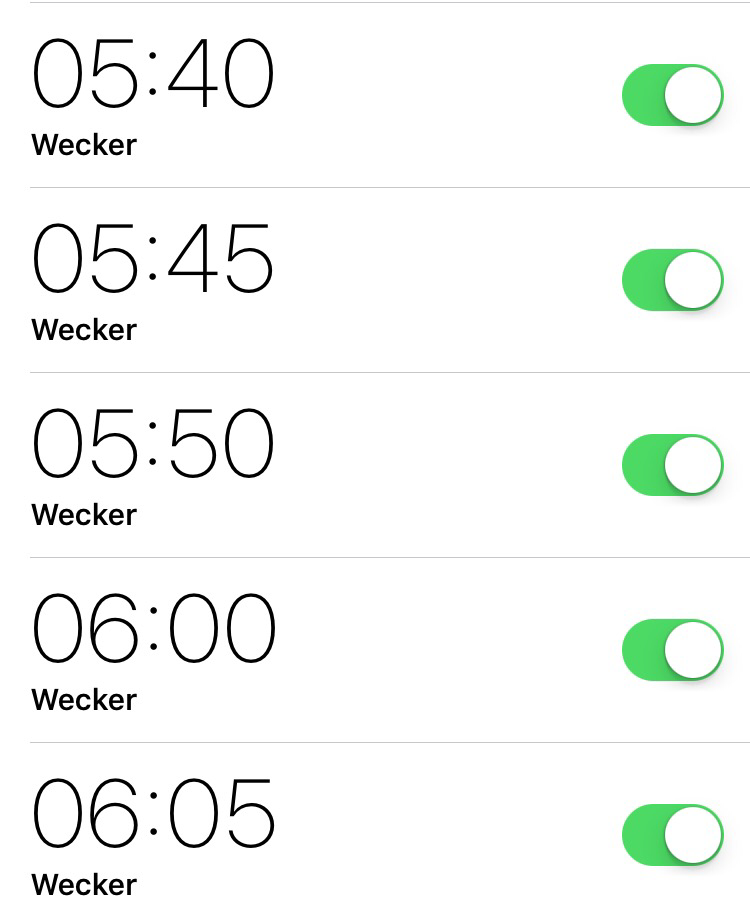Turn off the 05:40 alarm switch

click(x=672, y=95)
